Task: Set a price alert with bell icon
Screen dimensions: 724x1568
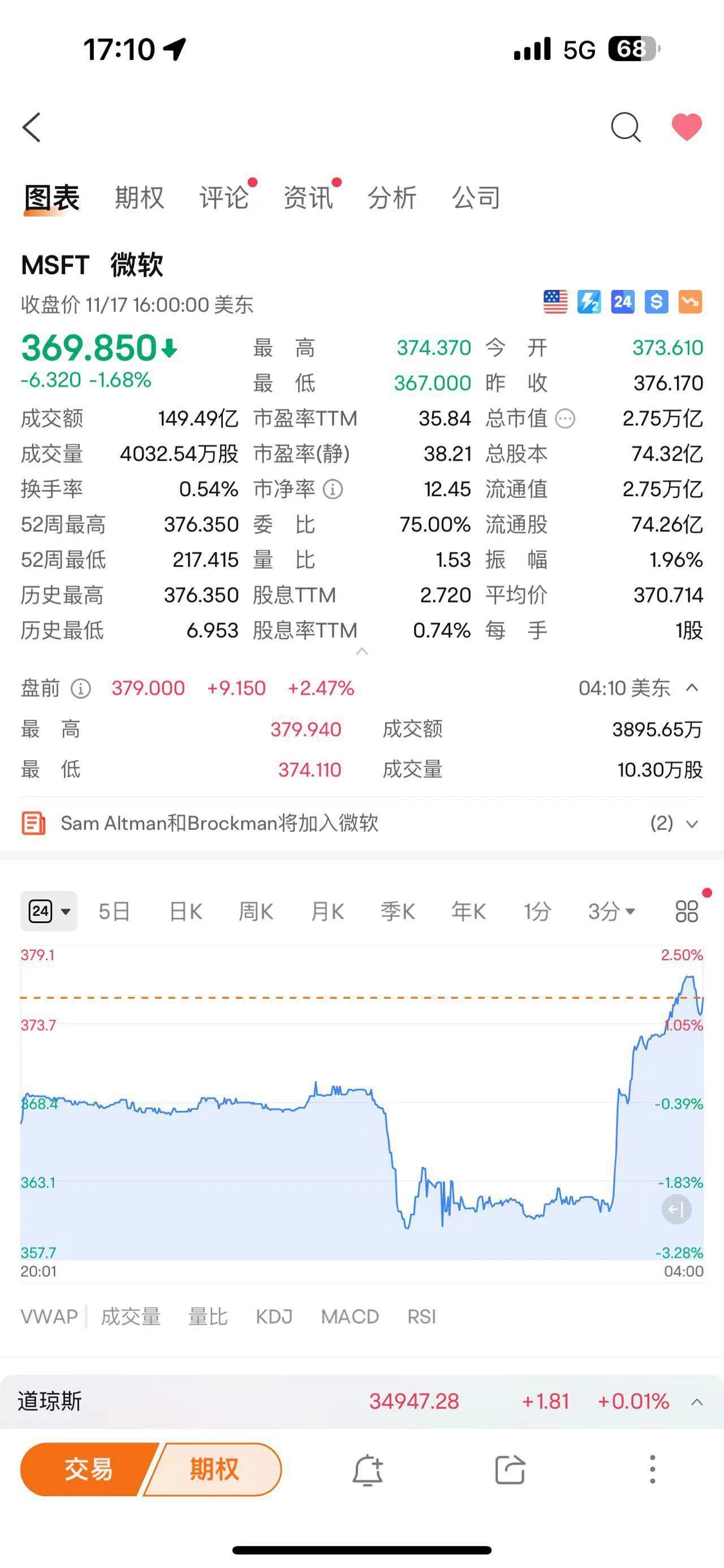Action: [x=368, y=1470]
